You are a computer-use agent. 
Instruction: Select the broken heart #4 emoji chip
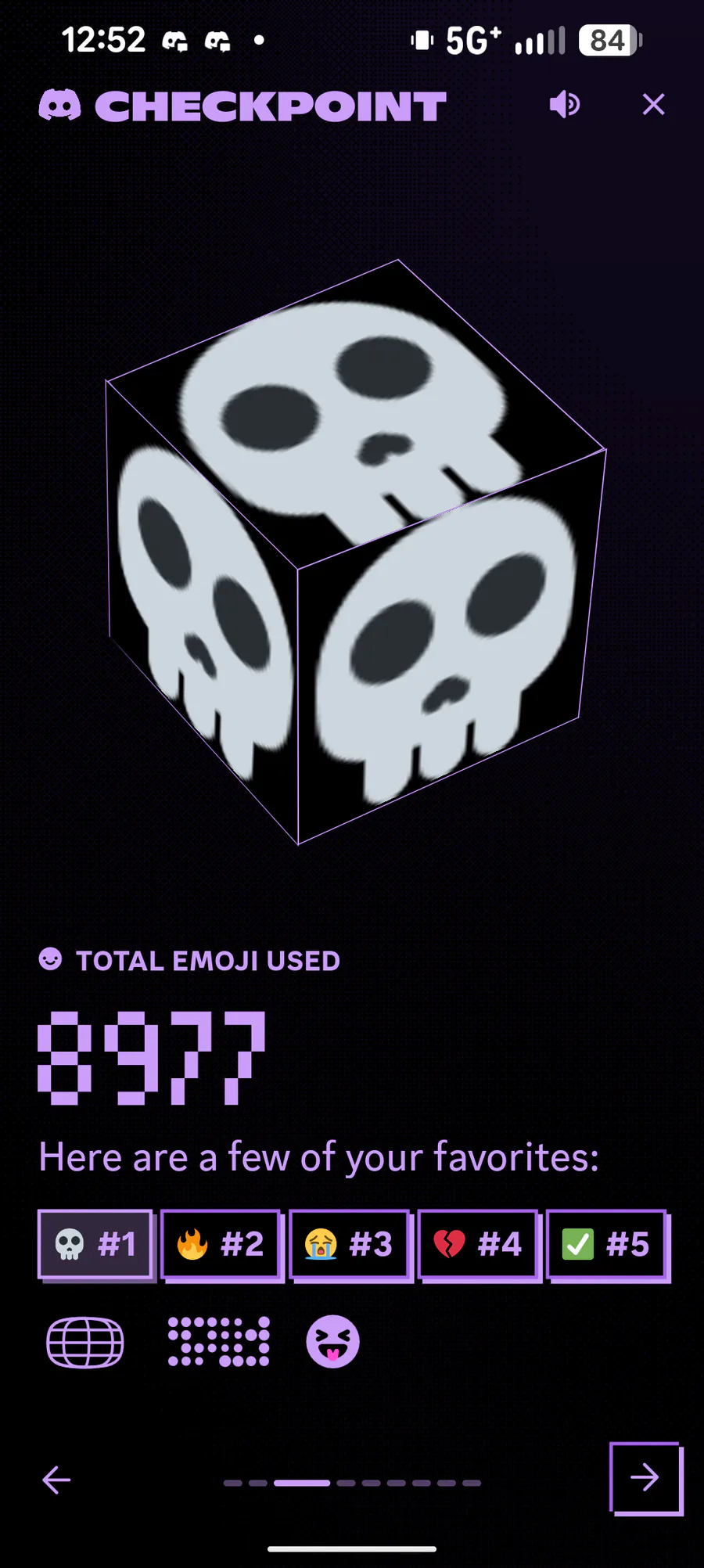tap(479, 1244)
